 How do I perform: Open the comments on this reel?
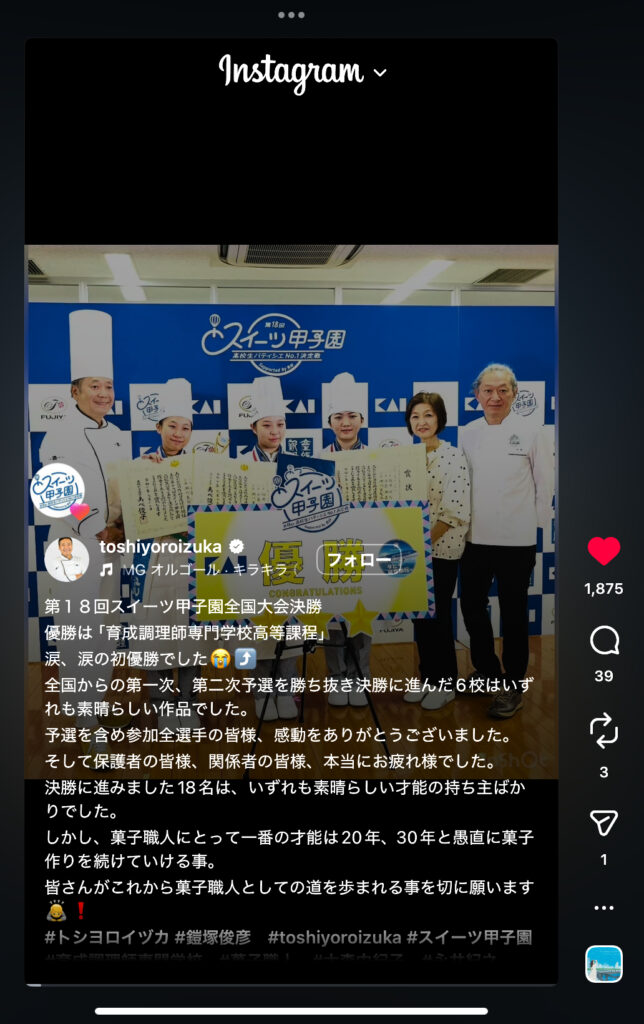point(603,641)
